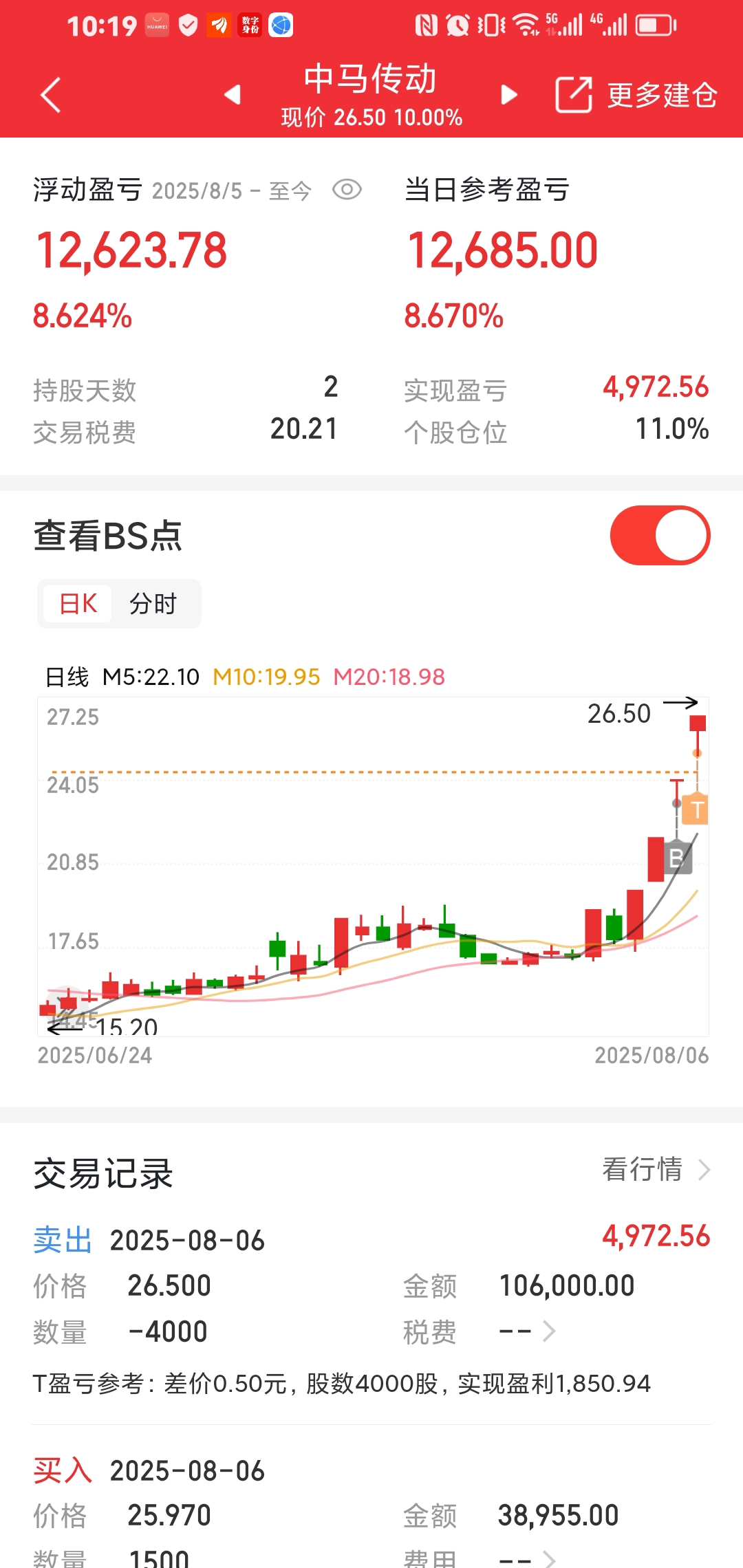Image resolution: width=743 pixels, height=1568 pixels.
Task: Turn off the 查看BS点 switch
Action: (x=660, y=535)
